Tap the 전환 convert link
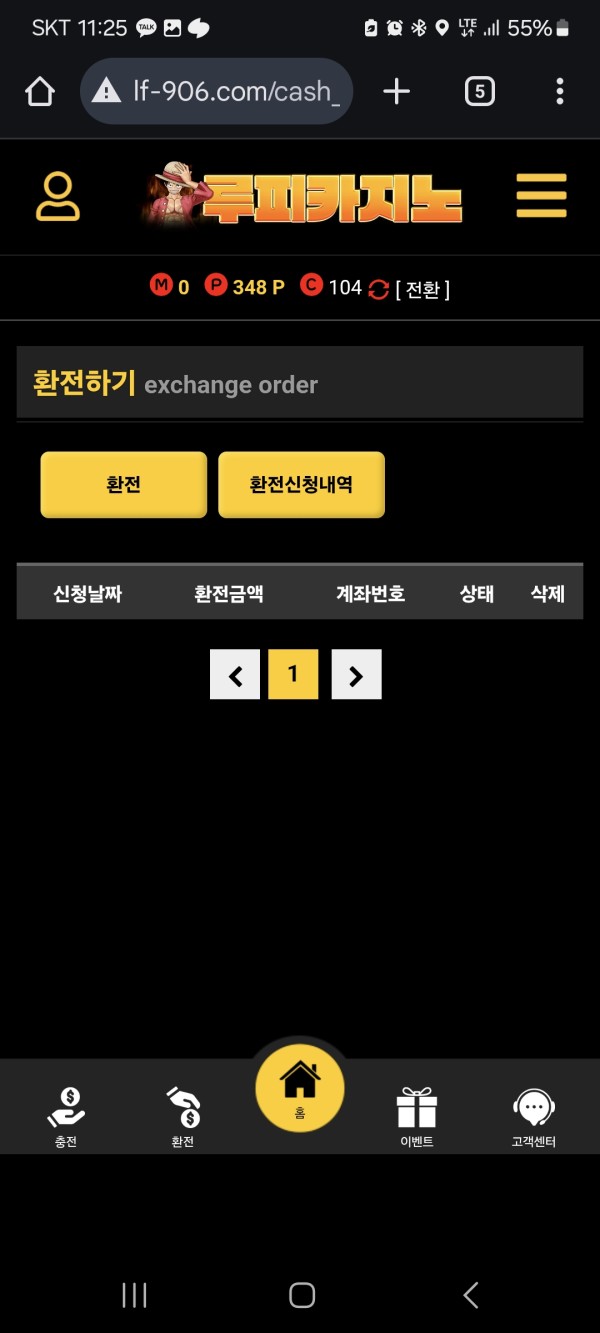 coord(422,289)
